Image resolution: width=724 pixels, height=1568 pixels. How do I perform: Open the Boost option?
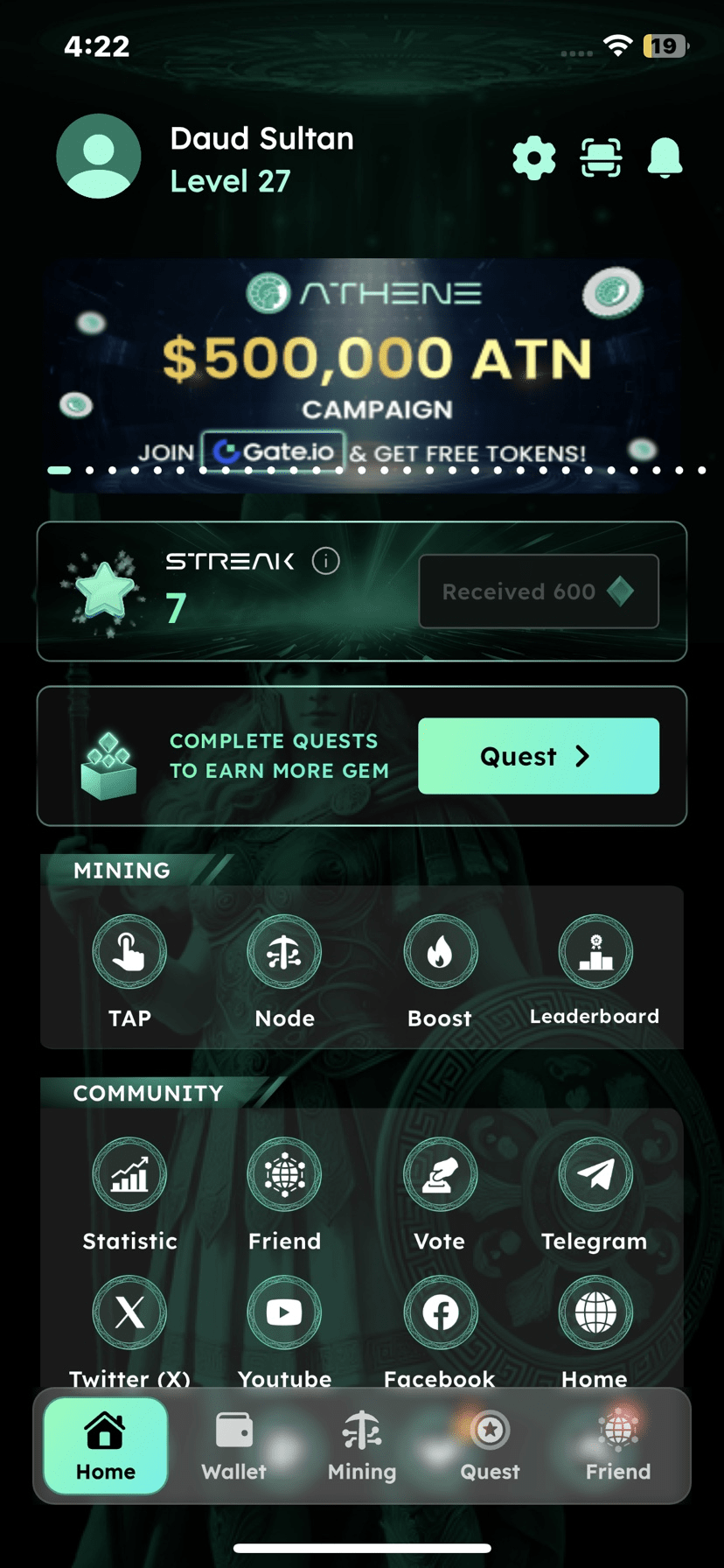pos(440,952)
